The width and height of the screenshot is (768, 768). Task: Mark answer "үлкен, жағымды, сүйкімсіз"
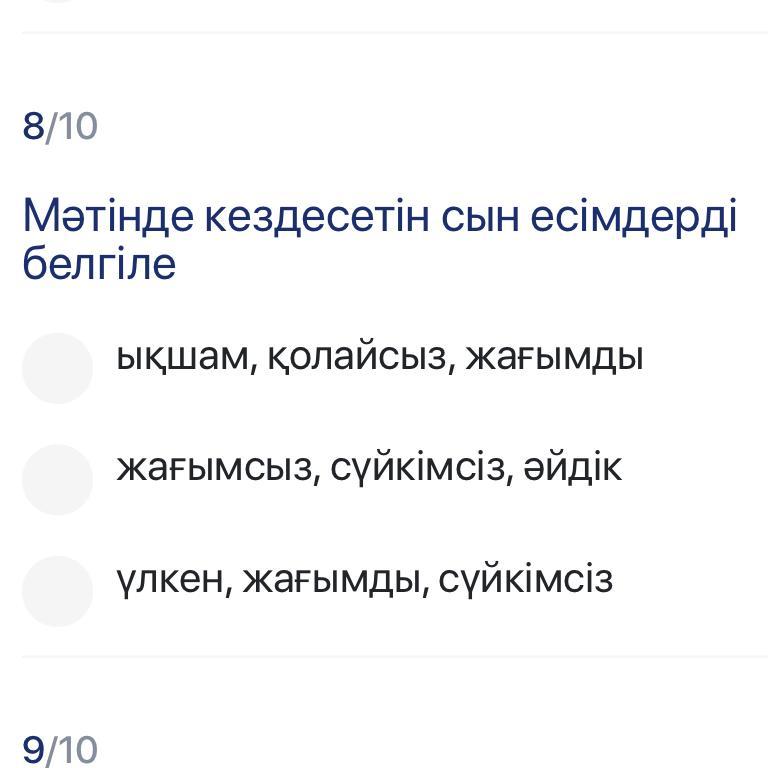[58, 591]
